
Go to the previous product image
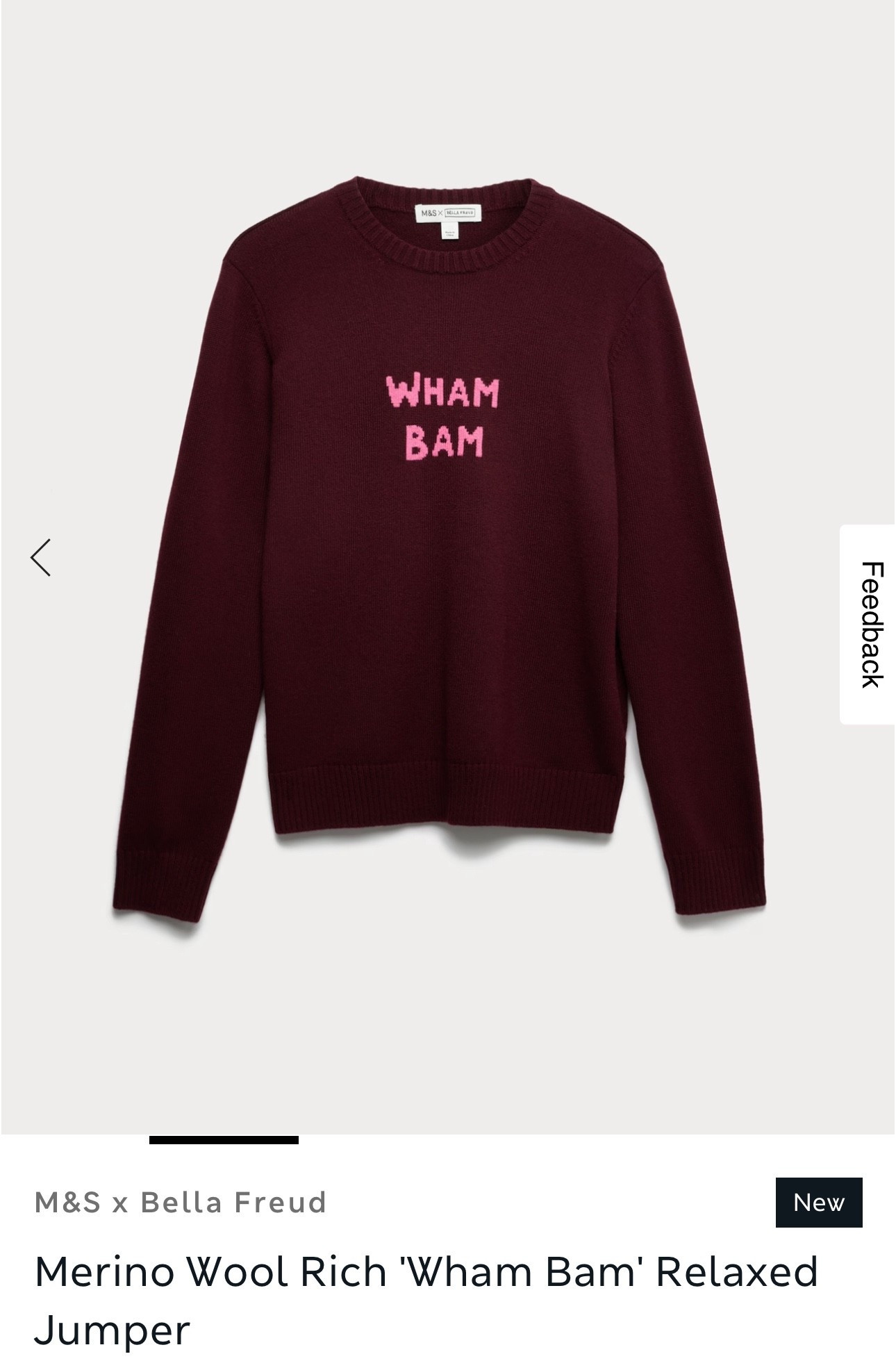point(40,557)
